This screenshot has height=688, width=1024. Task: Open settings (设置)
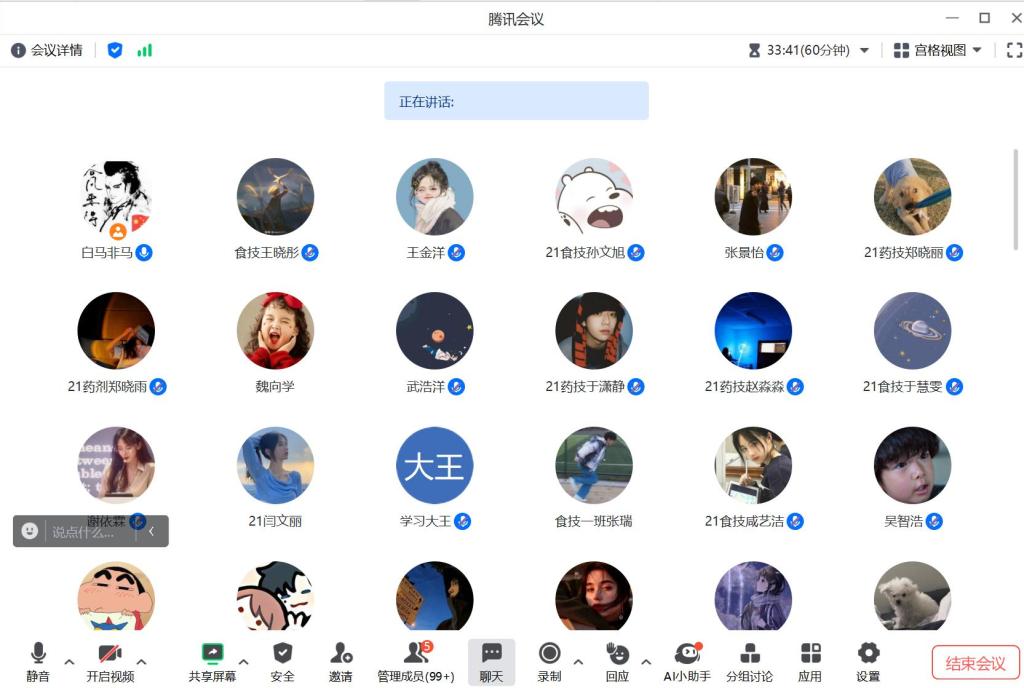pos(868,661)
